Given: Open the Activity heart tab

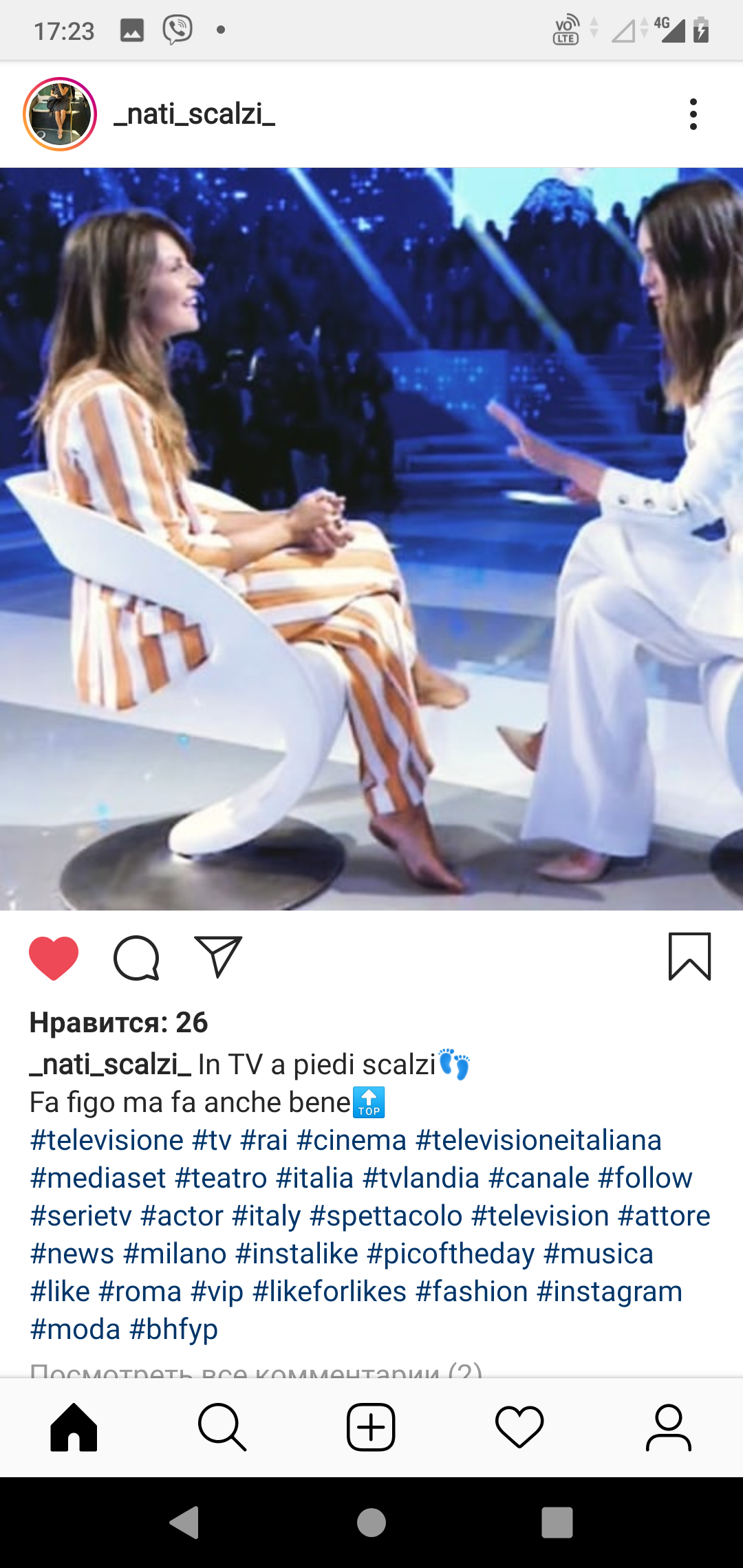Looking at the screenshot, I should (x=519, y=1428).
